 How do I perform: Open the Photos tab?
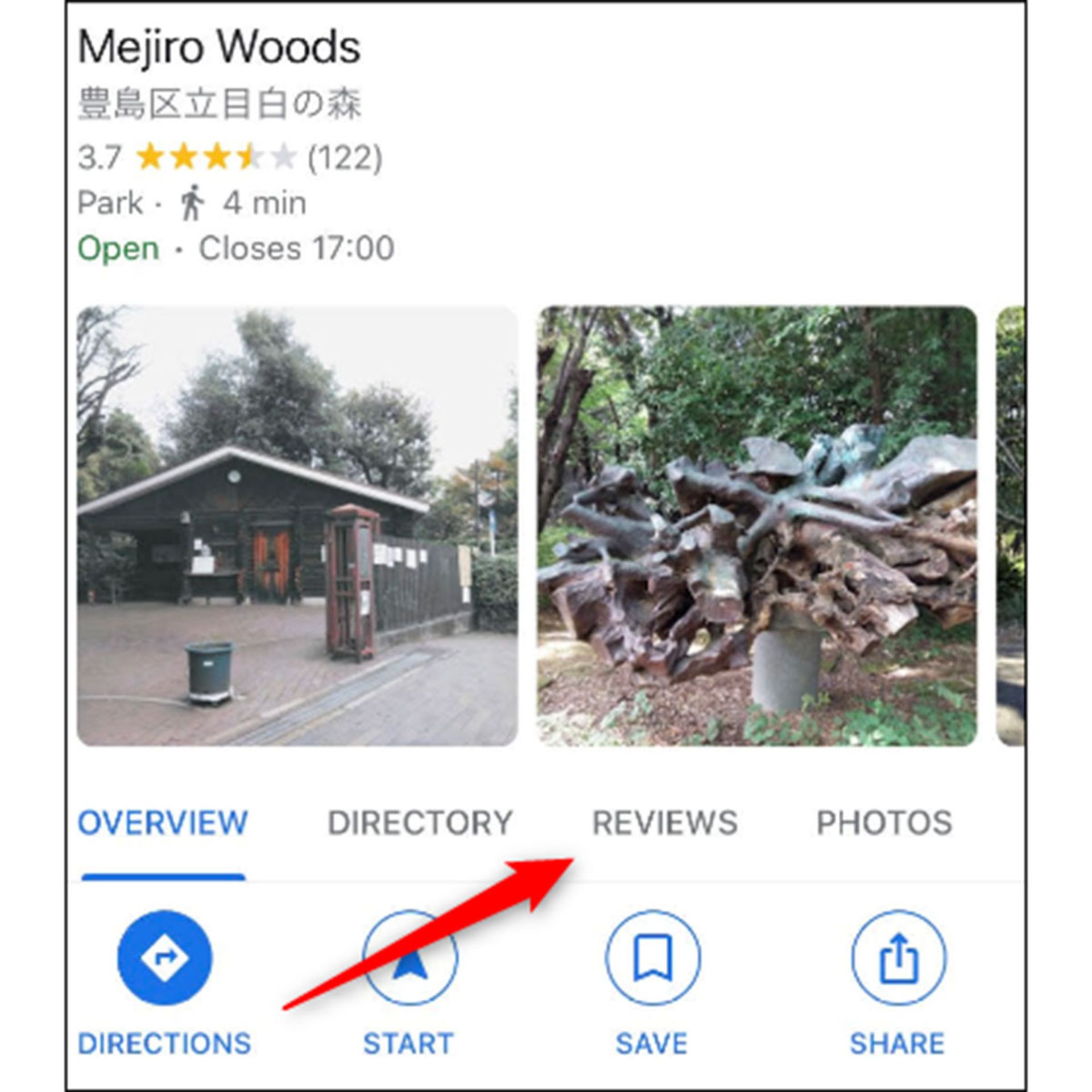click(x=884, y=823)
